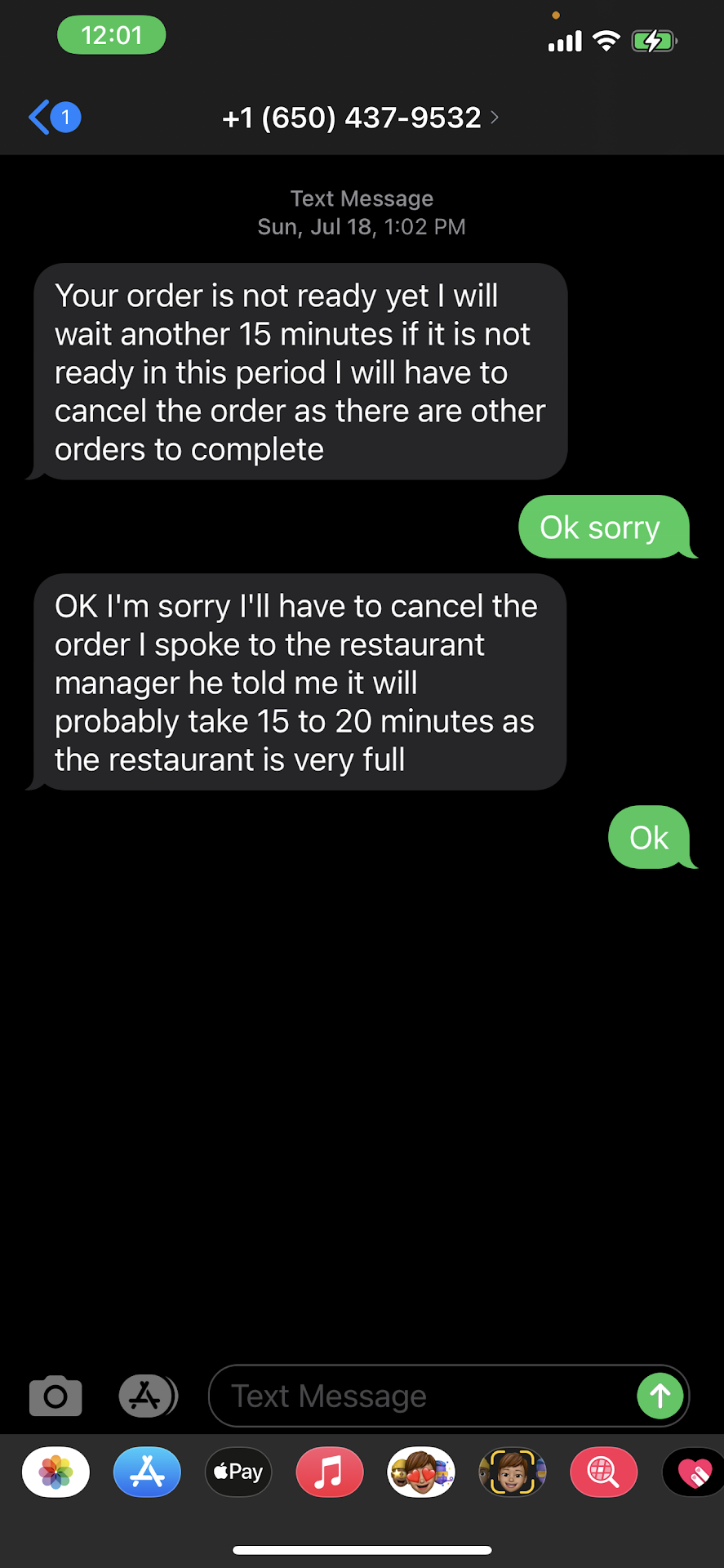The image size is (724, 1568).
Task: Open the App Store in the app strip
Action: pos(147,1472)
